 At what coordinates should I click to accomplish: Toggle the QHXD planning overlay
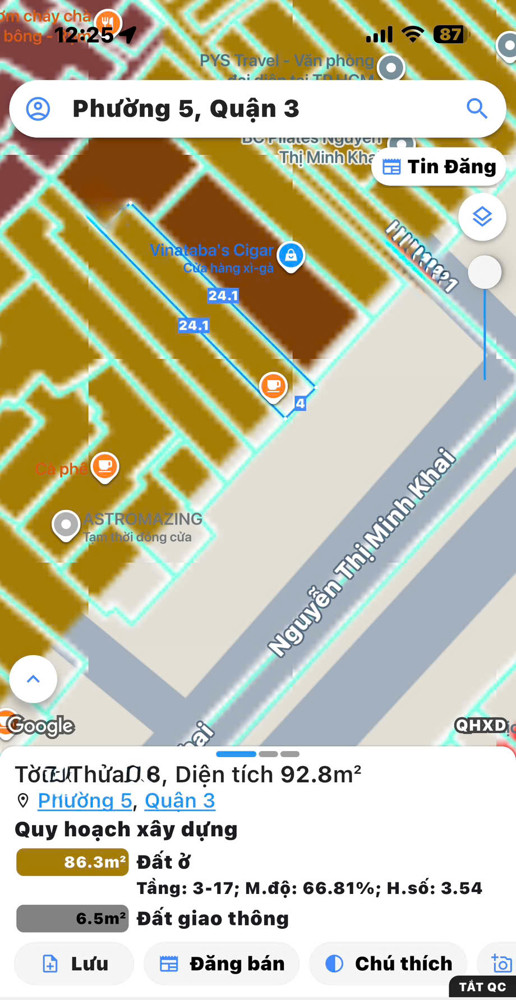point(481,725)
